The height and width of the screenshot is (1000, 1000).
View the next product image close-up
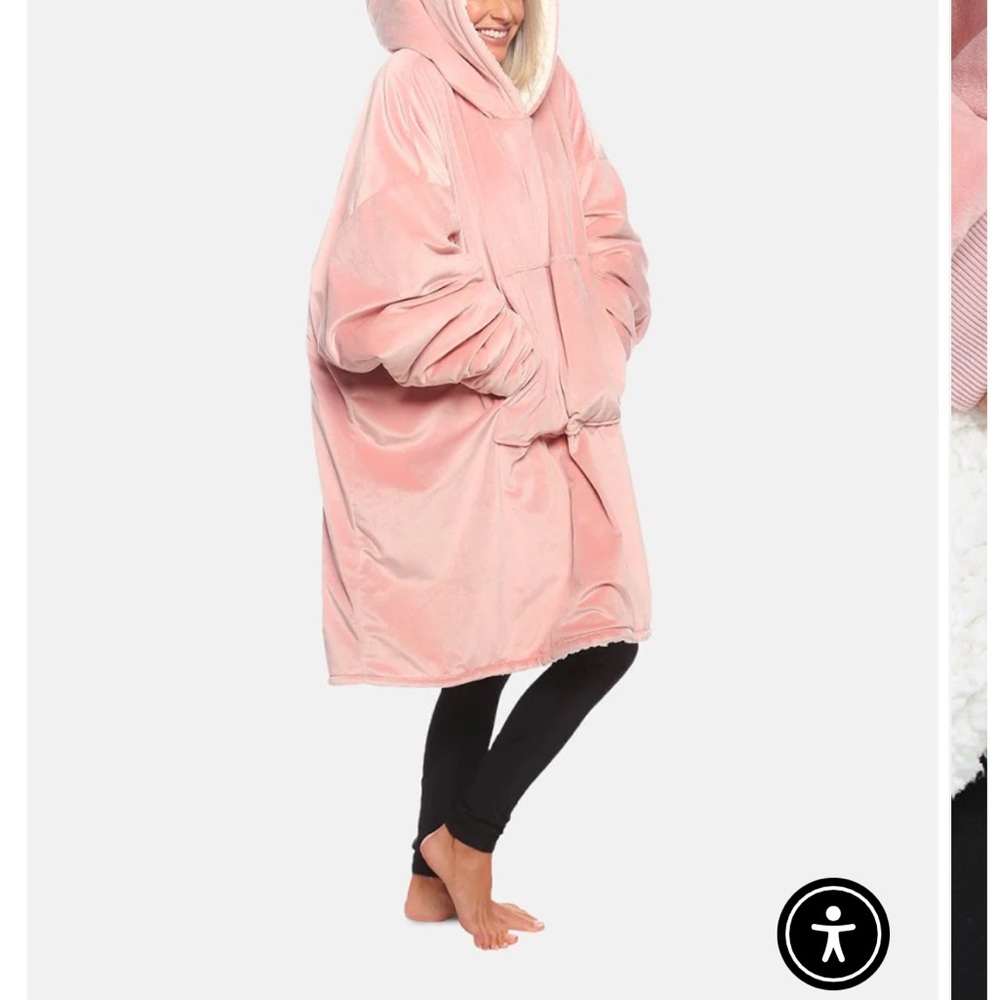tap(970, 500)
